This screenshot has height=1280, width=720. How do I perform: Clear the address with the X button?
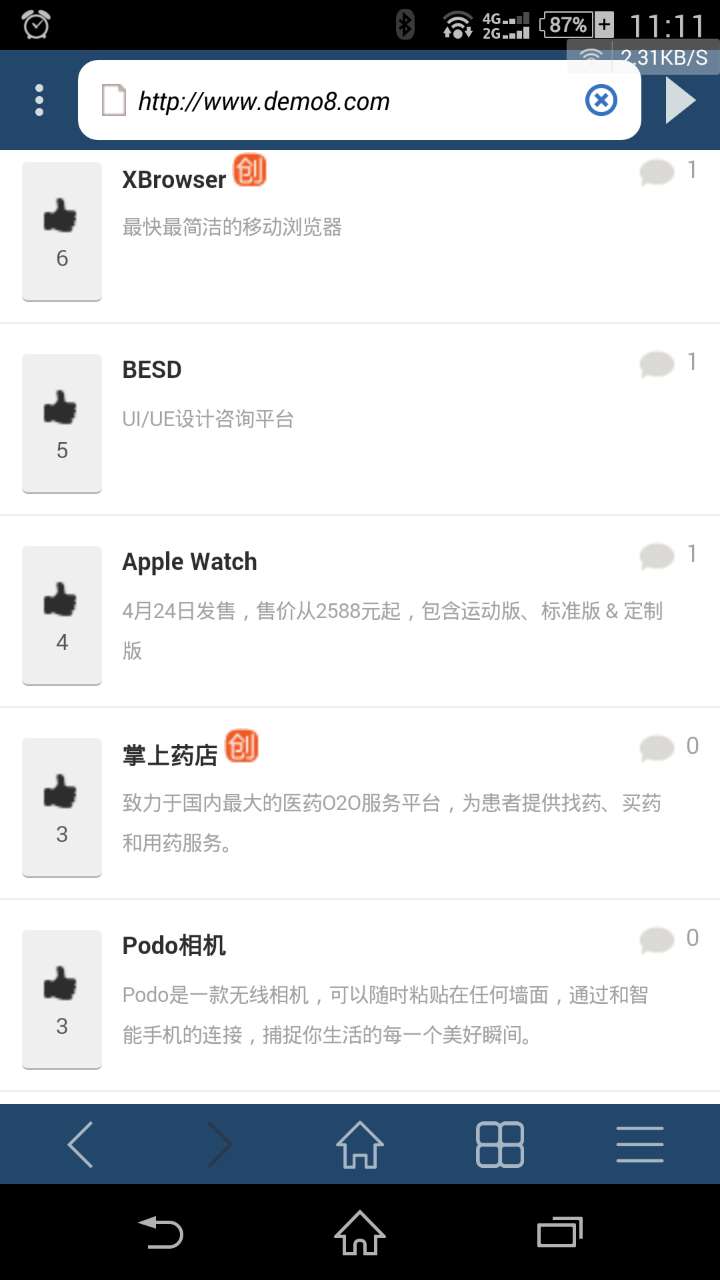click(x=601, y=100)
